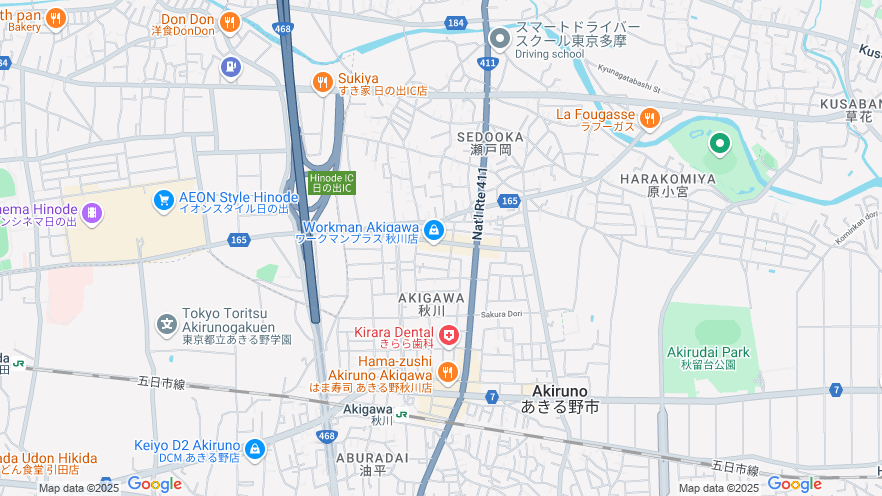Viewport: 882px width, 496px height.
Task: Select the Tokyo Toritsu Akirunogakuen marker
Action: tap(167, 324)
